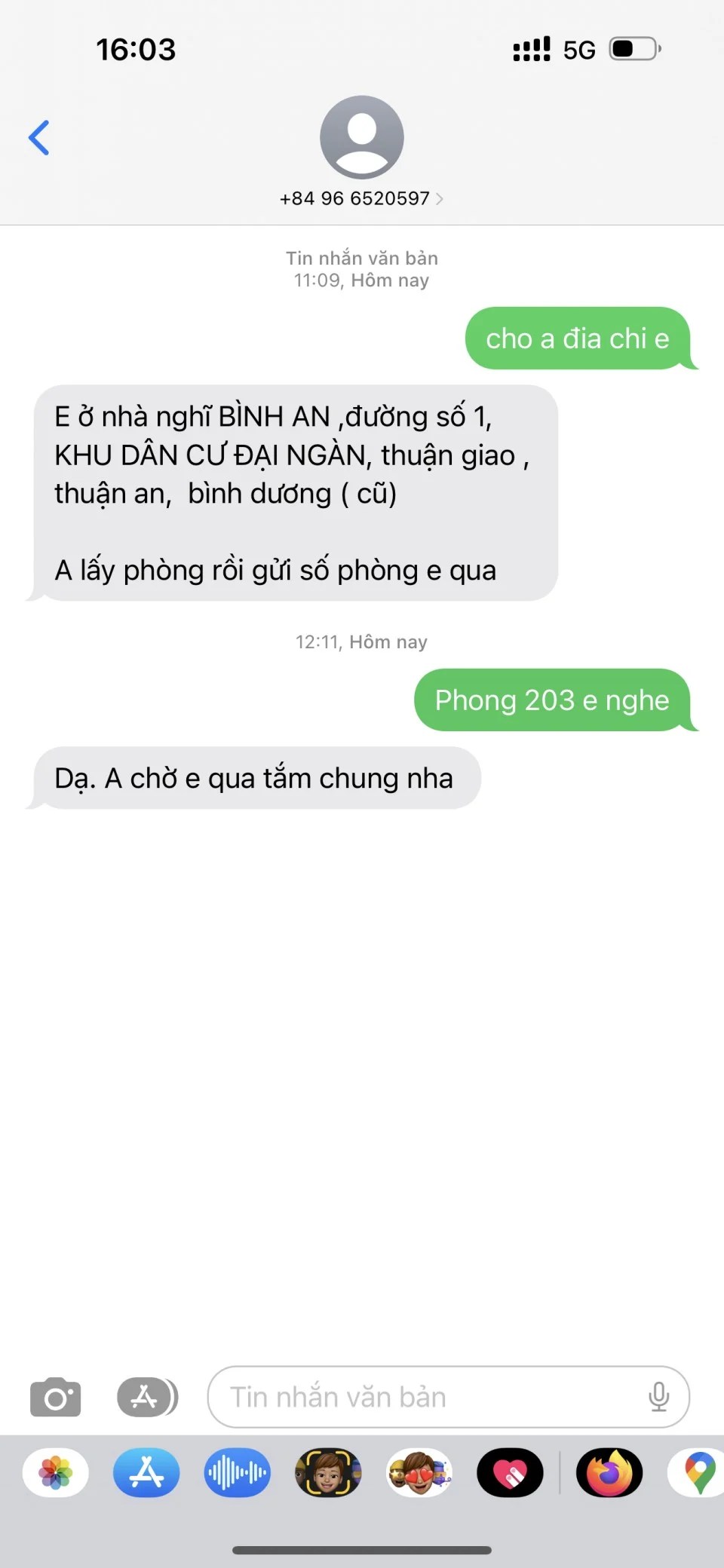Open the Photos app in the app strip
724x1568 pixels.
56,1472
